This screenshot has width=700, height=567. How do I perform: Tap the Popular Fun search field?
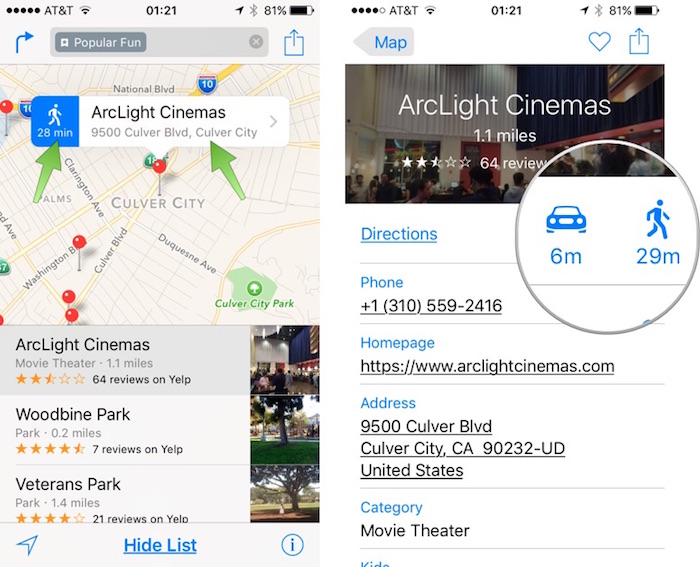150,42
